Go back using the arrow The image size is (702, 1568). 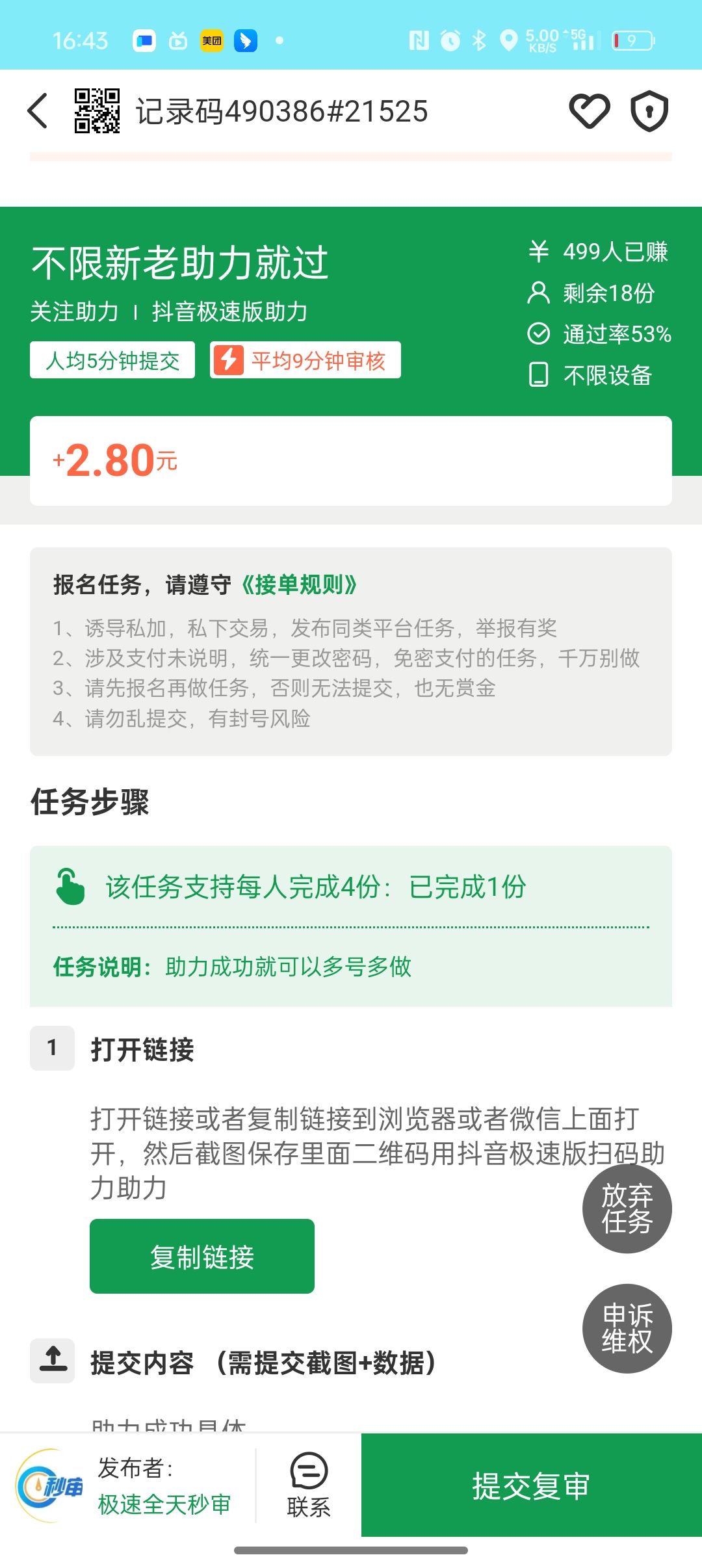click(38, 111)
